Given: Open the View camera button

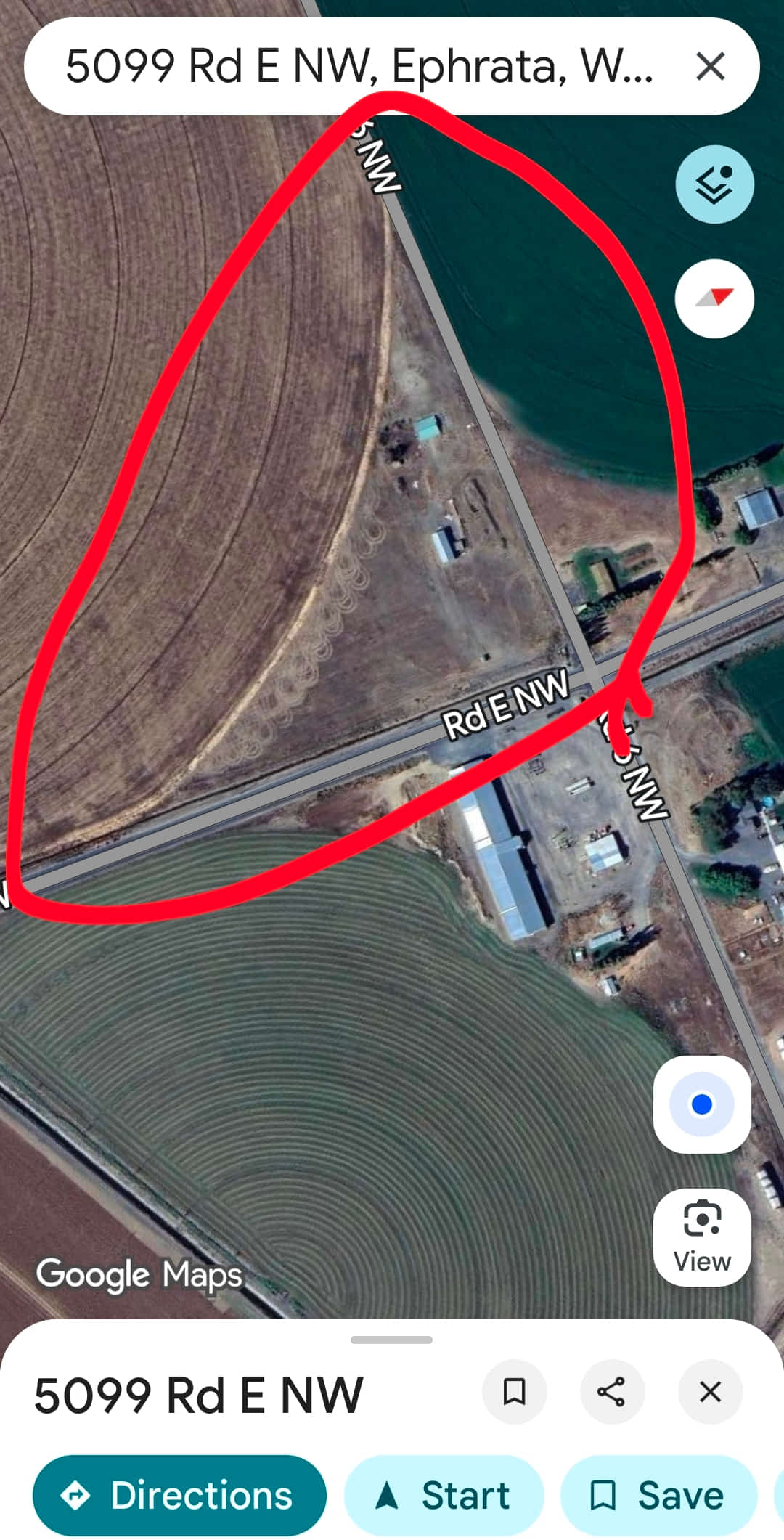Looking at the screenshot, I should [x=701, y=1237].
